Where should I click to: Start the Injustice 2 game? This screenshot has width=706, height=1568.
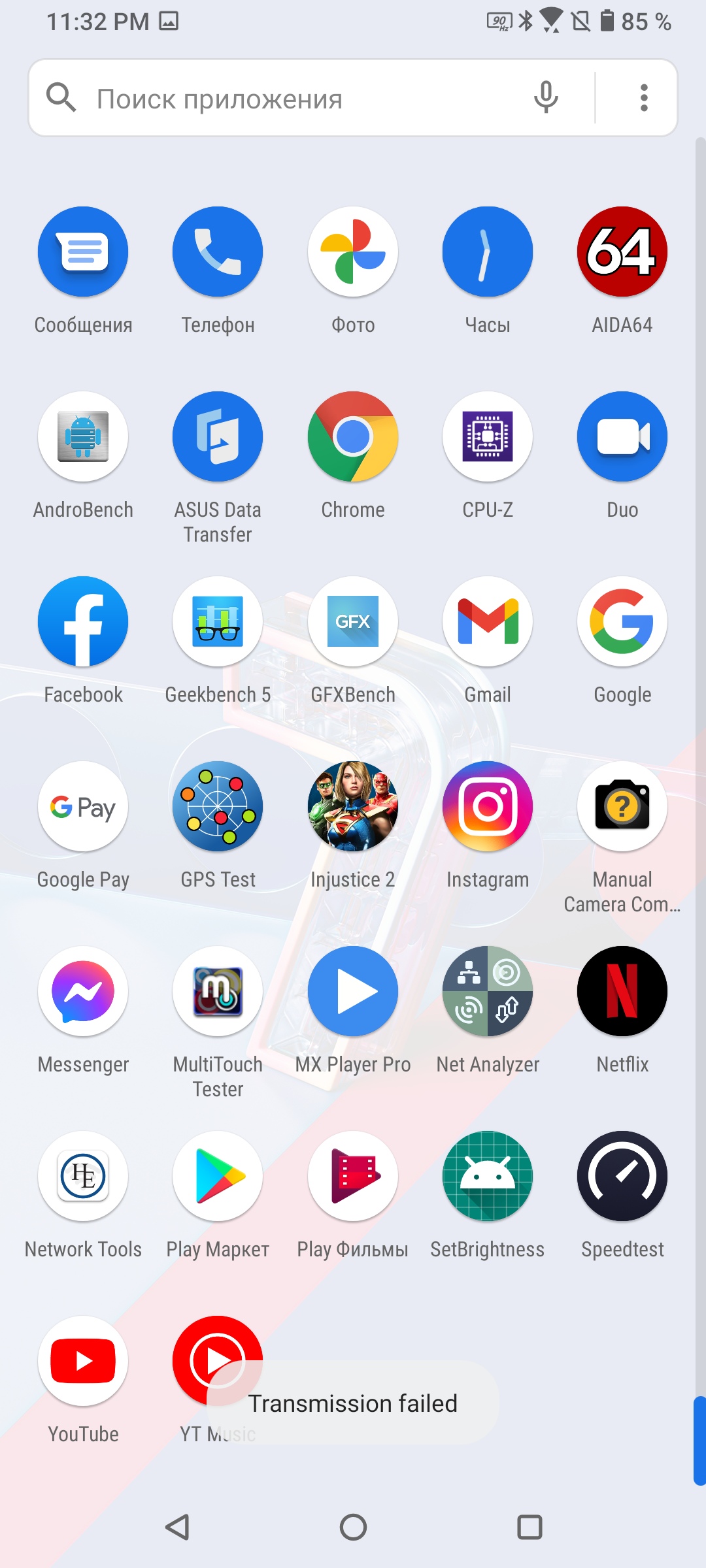[x=353, y=807]
